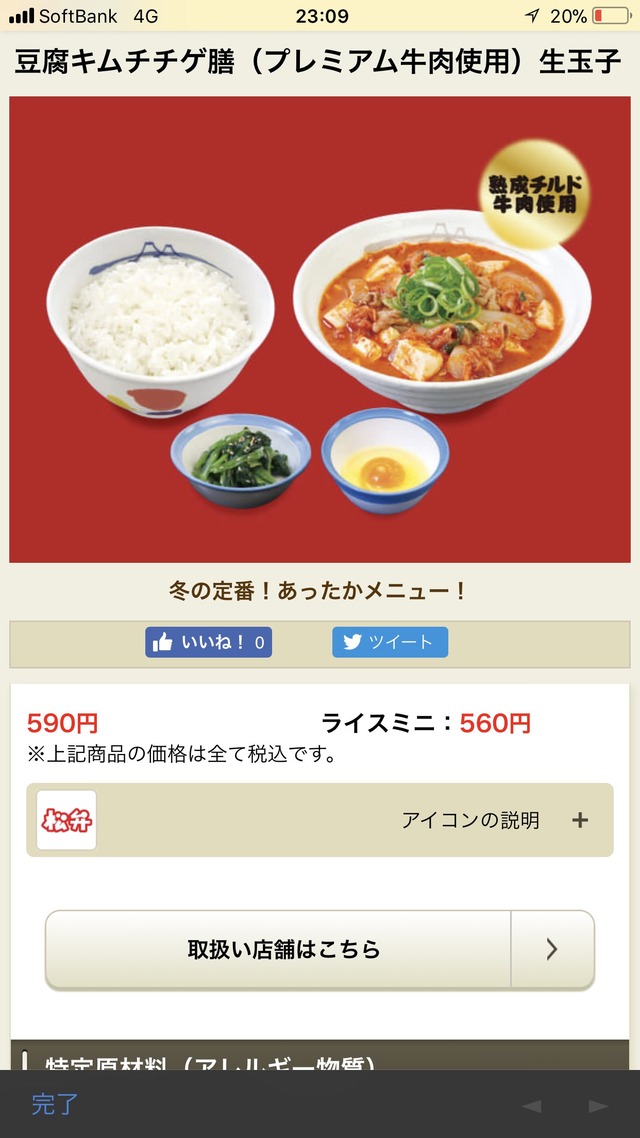The width and height of the screenshot is (640, 1138).
Task: Like this dish with the いいね! button
Action: (x=208, y=642)
